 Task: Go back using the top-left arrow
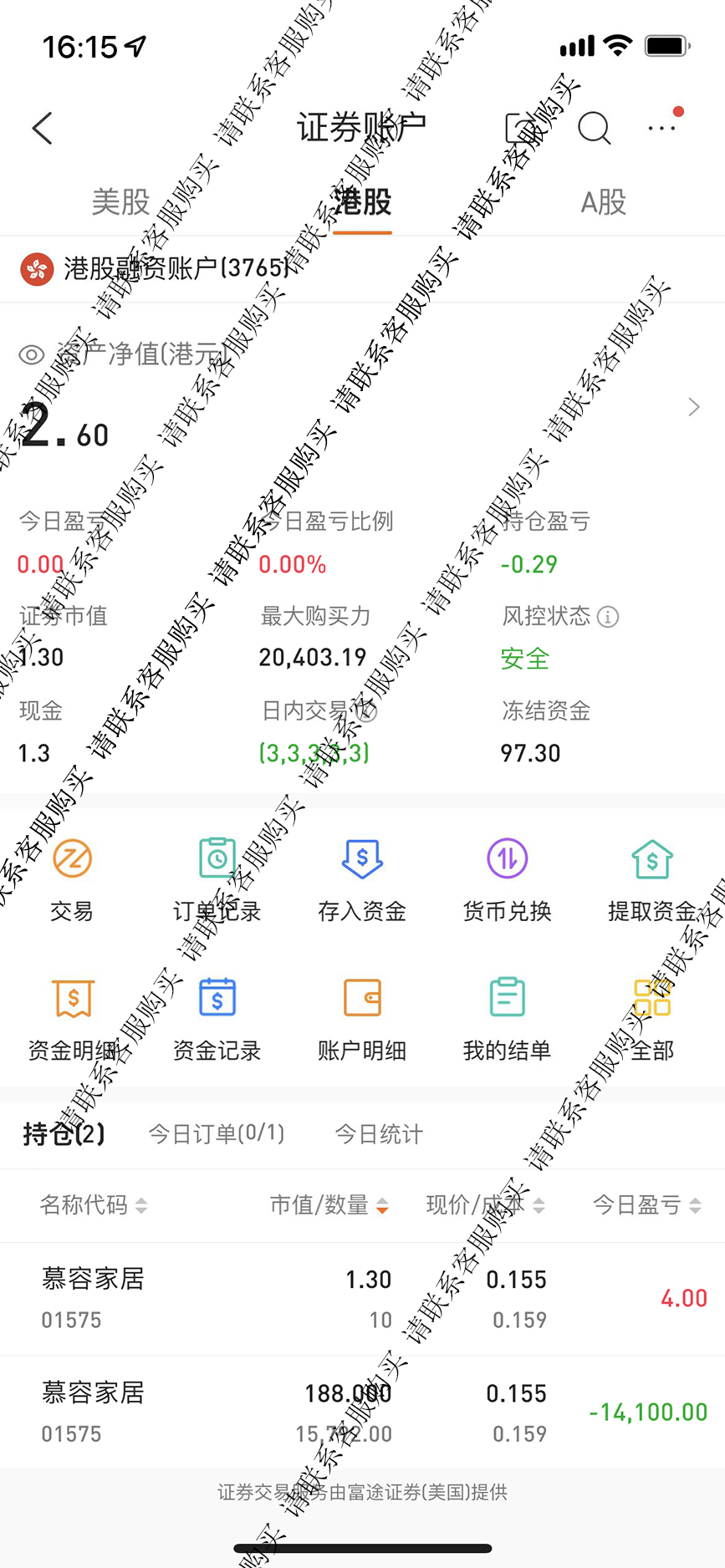[43, 129]
